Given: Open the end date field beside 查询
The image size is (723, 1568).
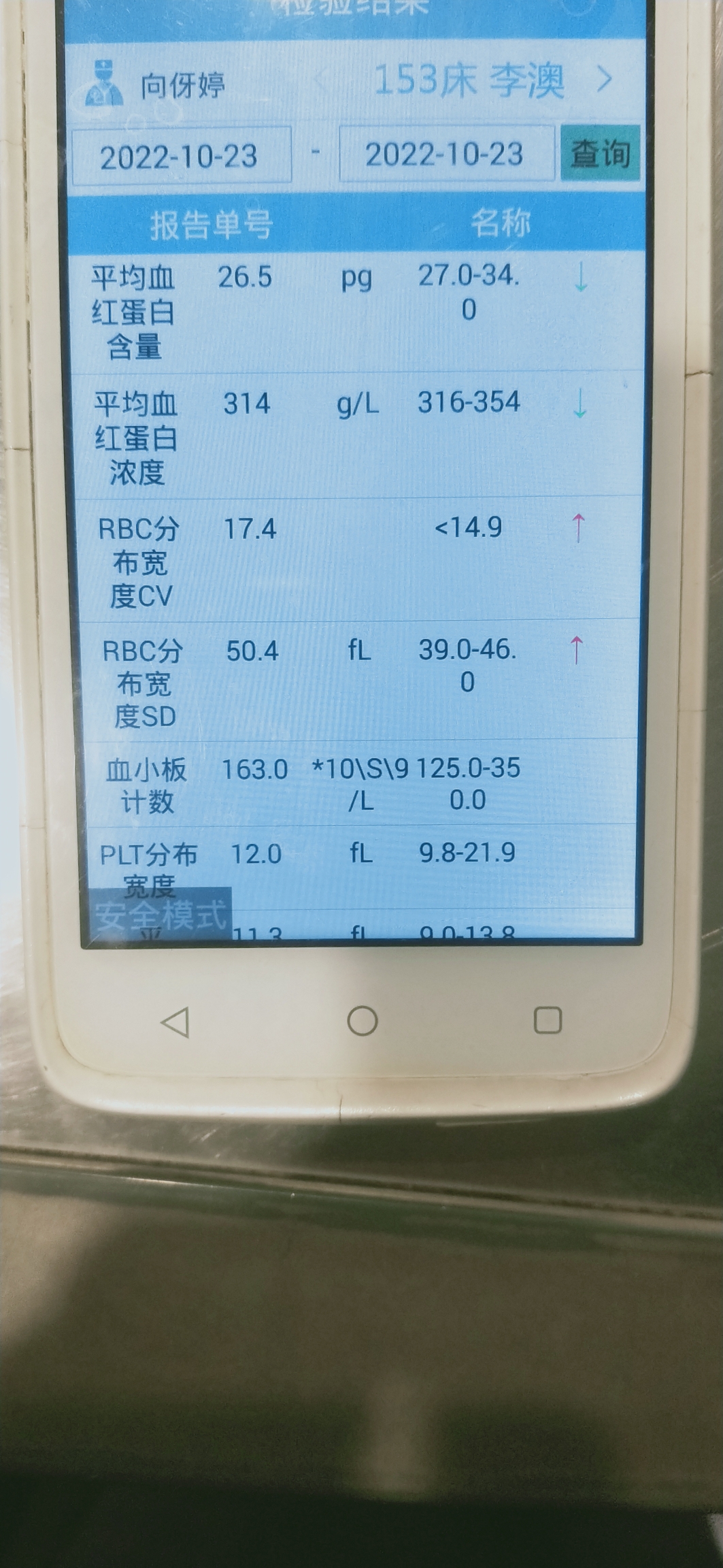Looking at the screenshot, I should (446, 154).
